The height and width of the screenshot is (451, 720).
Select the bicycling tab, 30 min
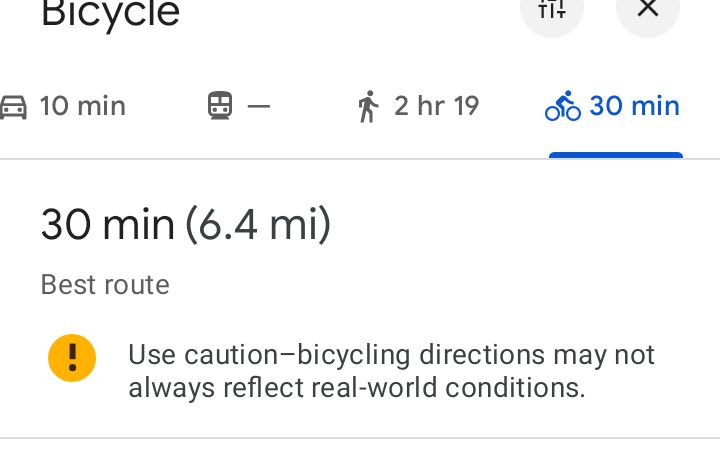[x=613, y=106]
